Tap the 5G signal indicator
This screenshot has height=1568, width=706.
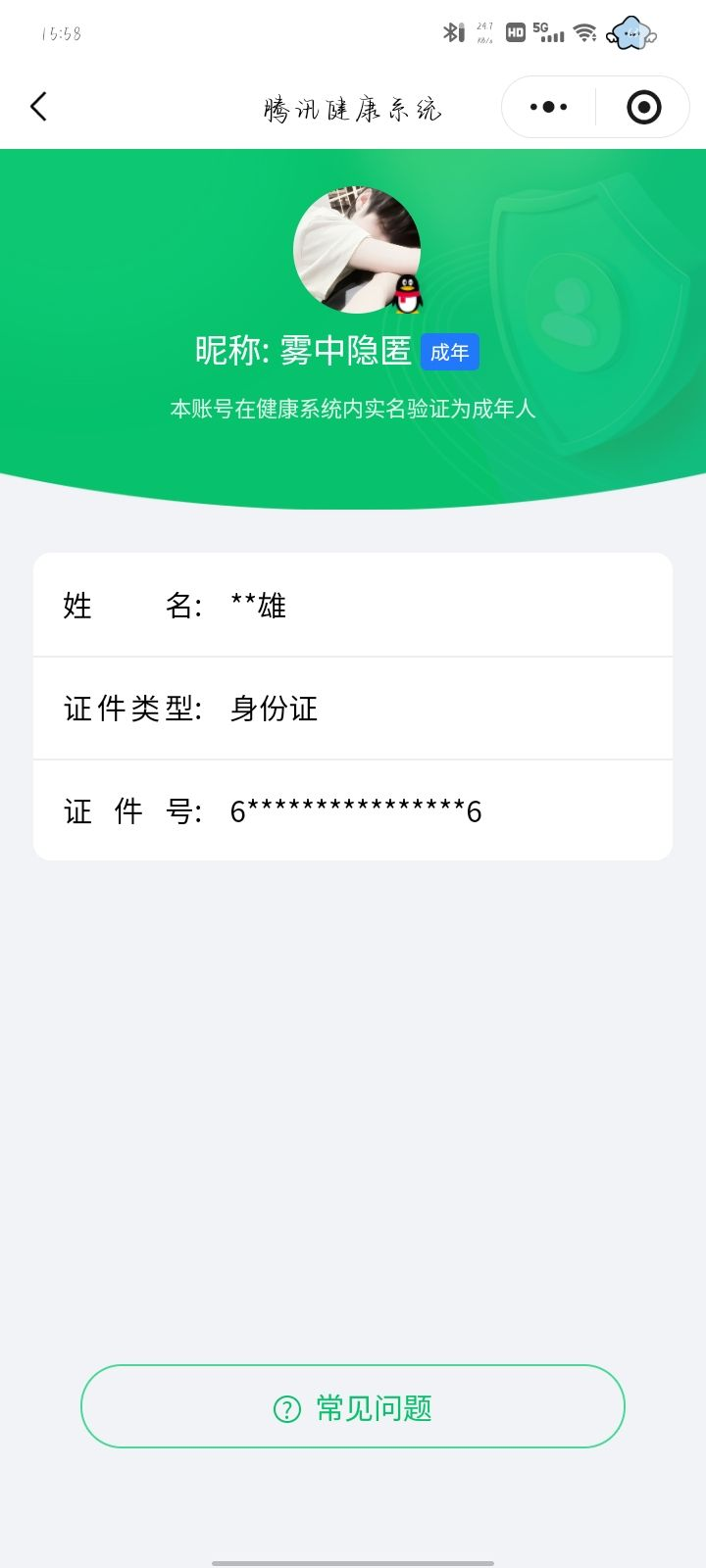tap(549, 32)
